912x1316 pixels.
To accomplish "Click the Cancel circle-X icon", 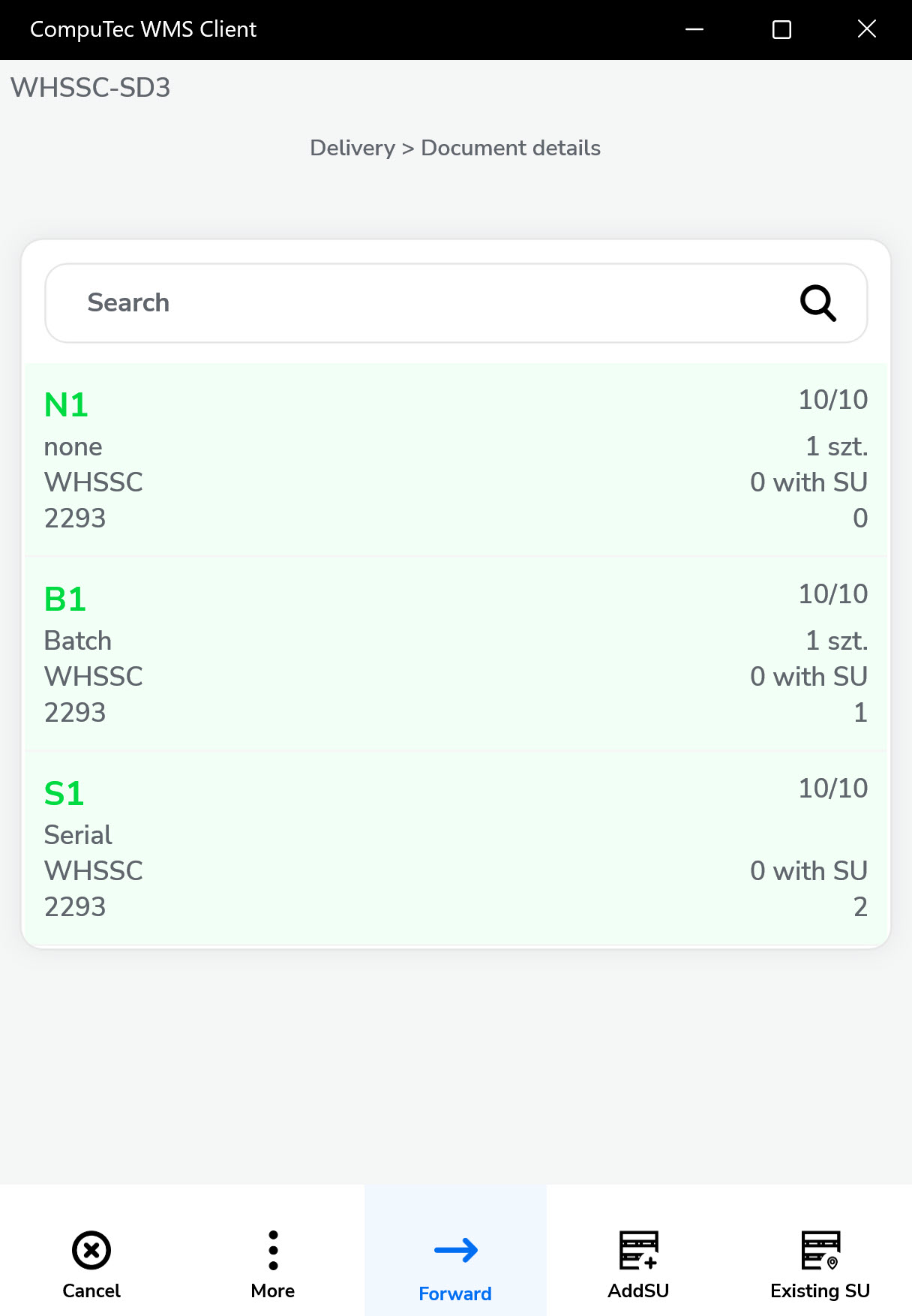I will click(91, 1250).
